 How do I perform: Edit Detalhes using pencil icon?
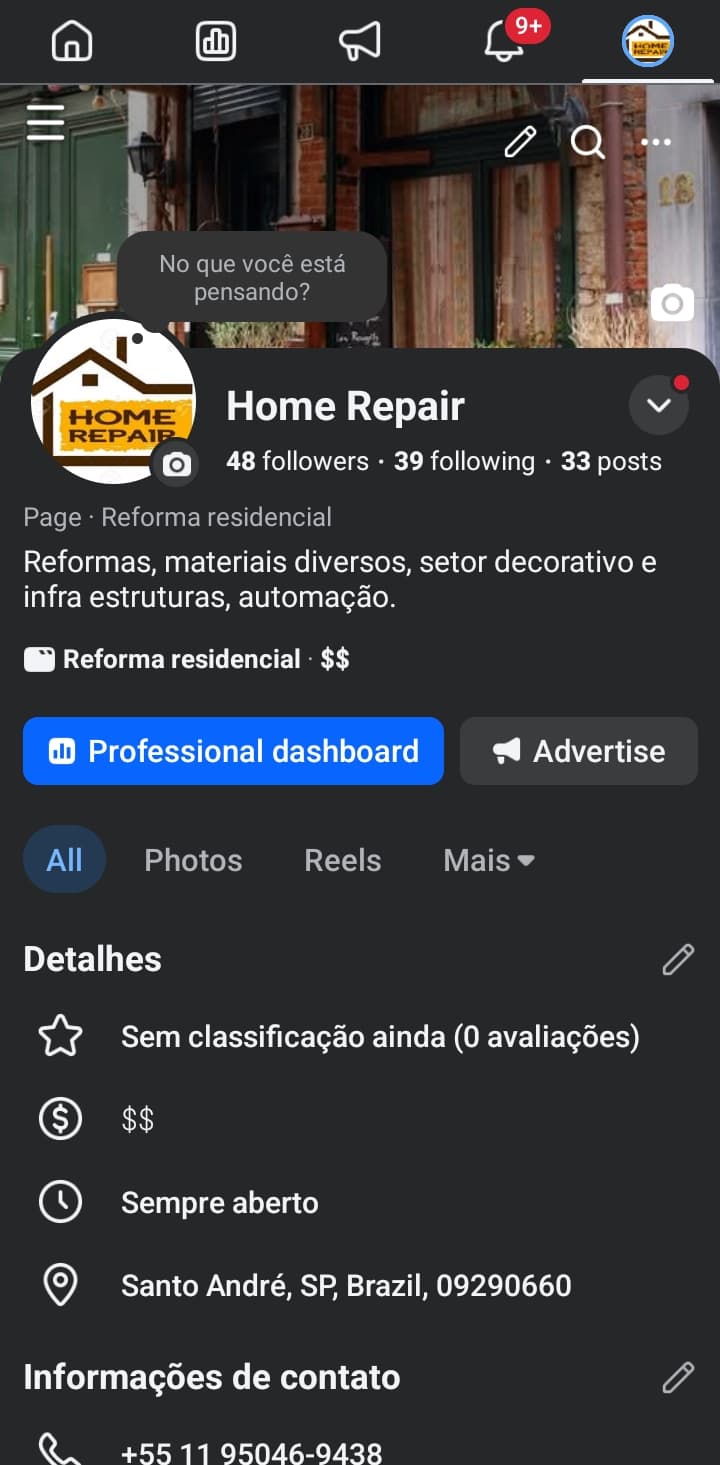tap(678, 959)
